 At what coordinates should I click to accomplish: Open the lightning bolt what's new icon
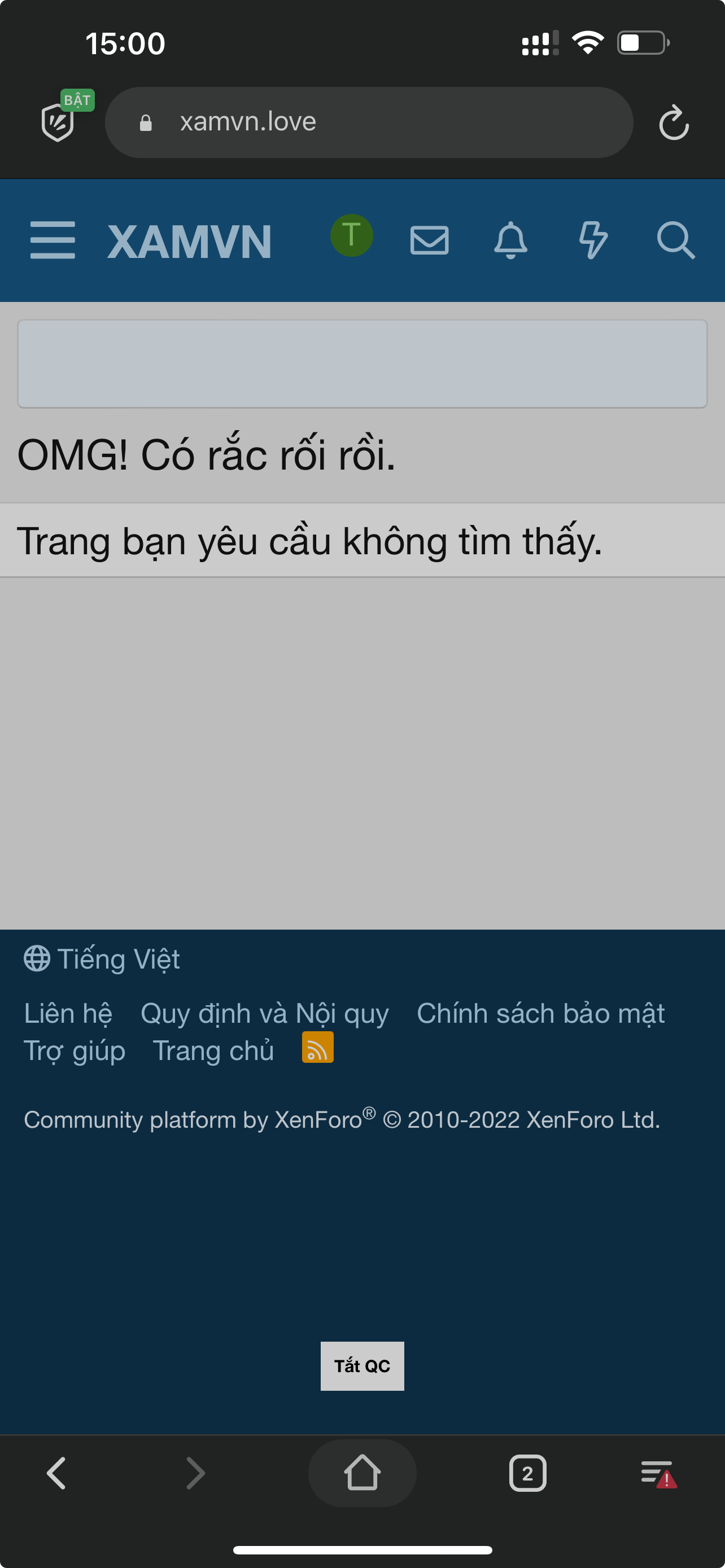(592, 240)
